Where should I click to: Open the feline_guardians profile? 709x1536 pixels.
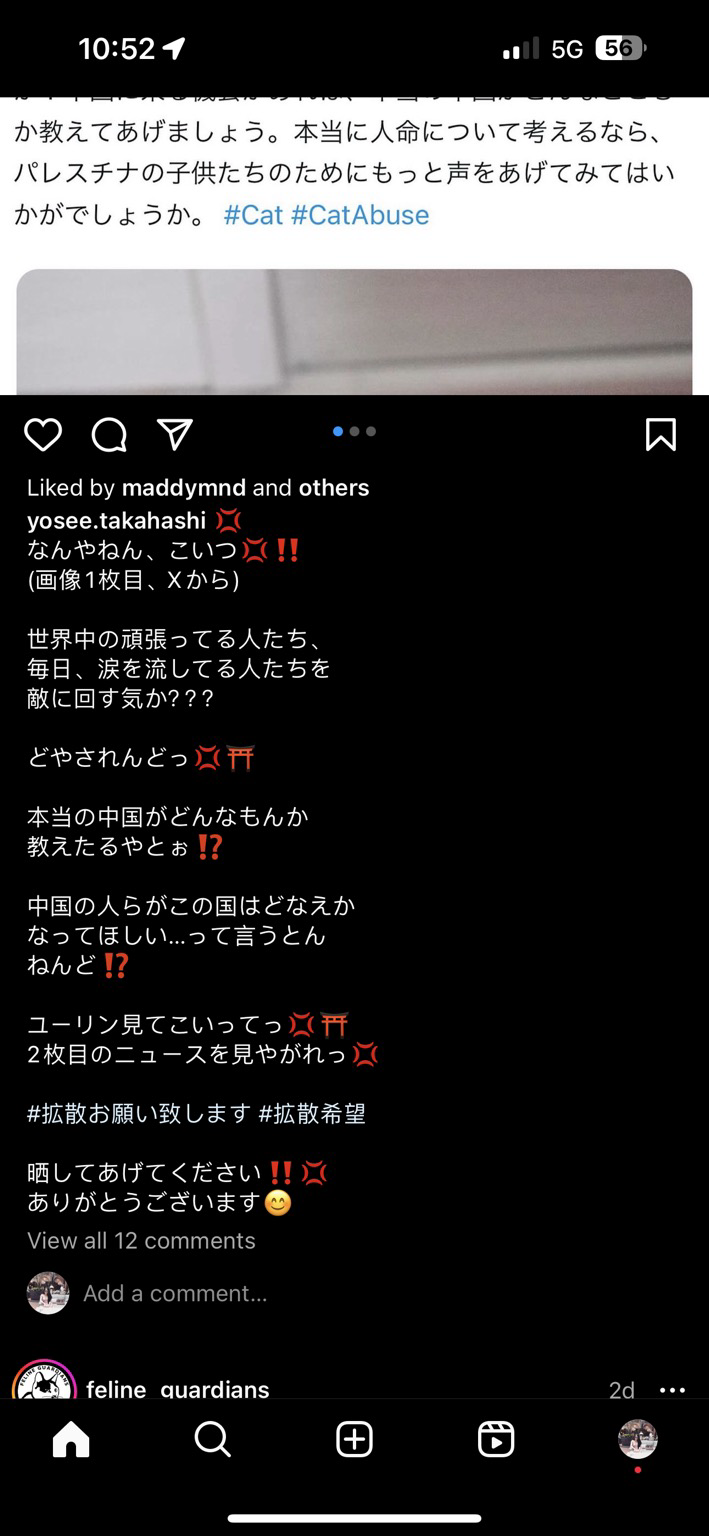(x=177, y=1389)
